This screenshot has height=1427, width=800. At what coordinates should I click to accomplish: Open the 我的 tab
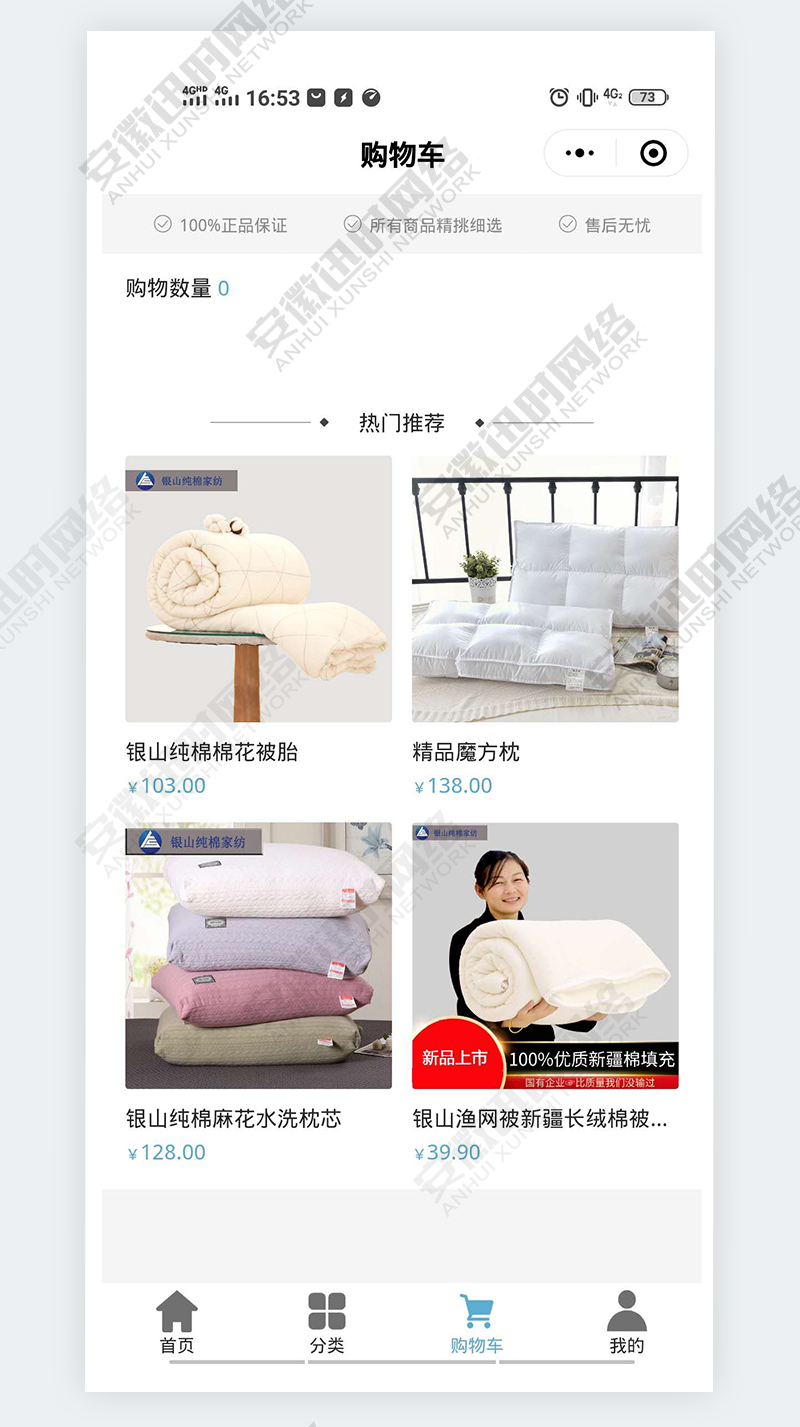click(627, 1322)
